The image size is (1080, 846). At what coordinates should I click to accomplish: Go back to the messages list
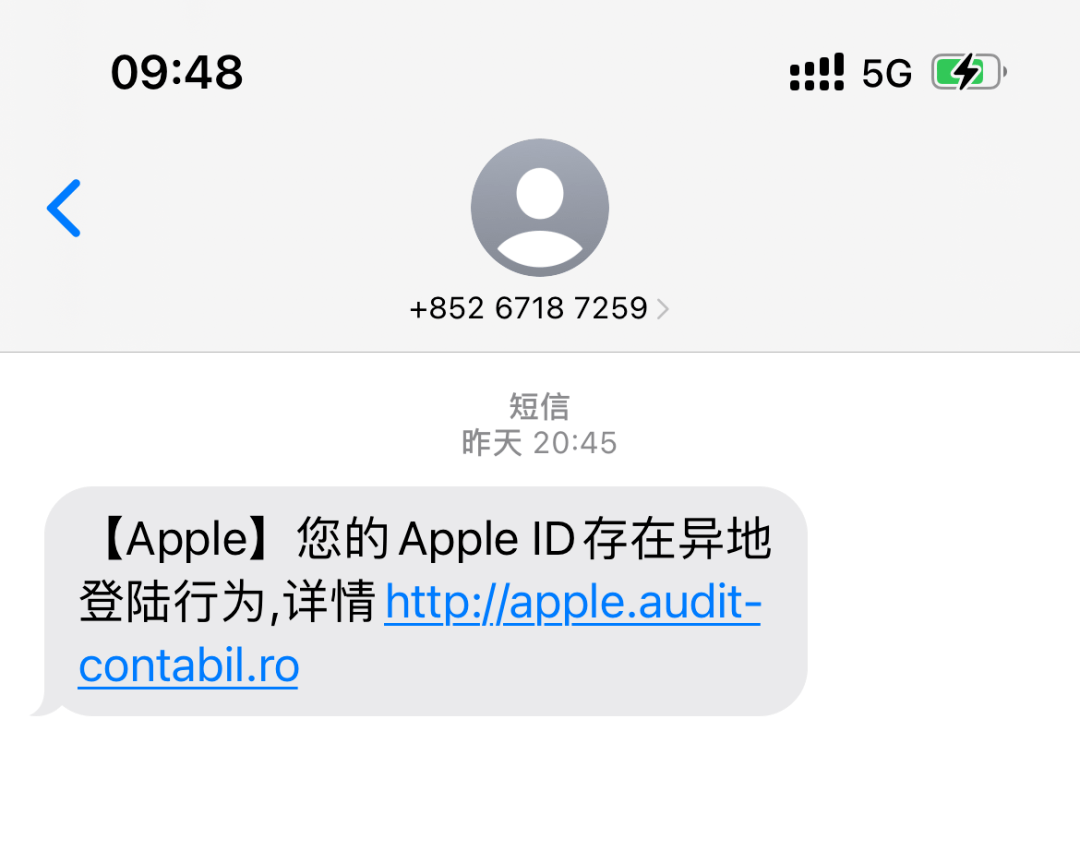click(64, 208)
